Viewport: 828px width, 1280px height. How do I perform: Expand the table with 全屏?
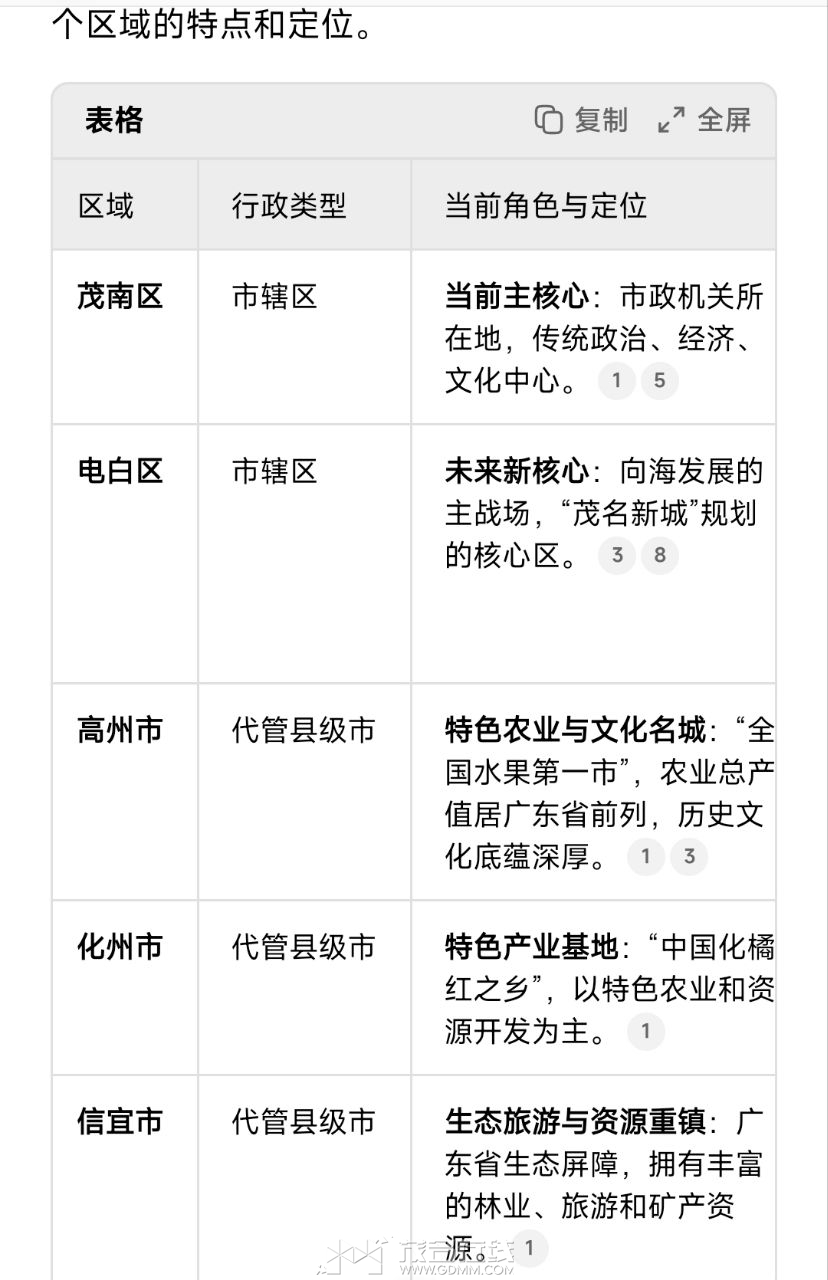click(x=704, y=120)
